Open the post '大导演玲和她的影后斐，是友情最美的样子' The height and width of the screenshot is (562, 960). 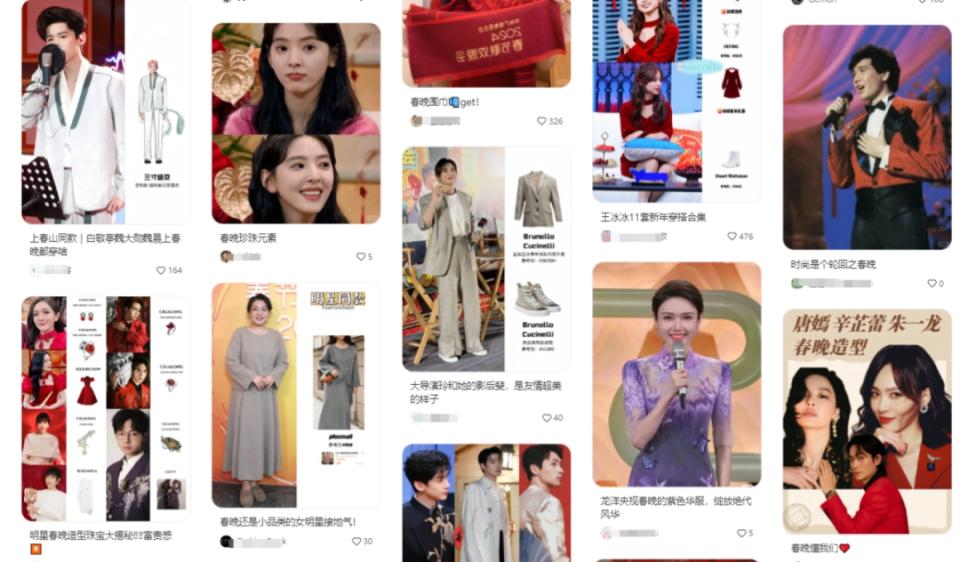486,259
